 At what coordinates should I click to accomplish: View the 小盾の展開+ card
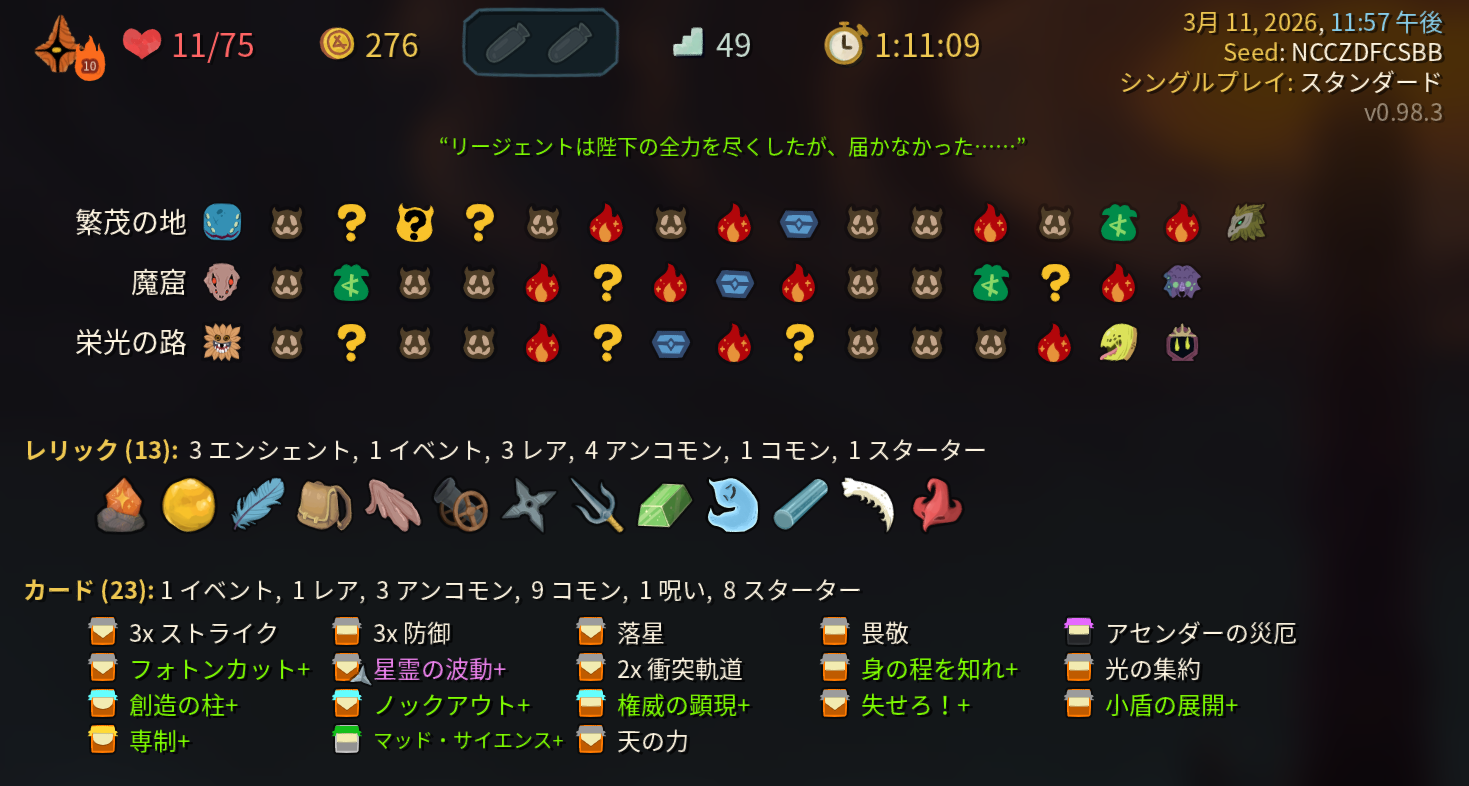pyautogui.click(x=1171, y=705)
